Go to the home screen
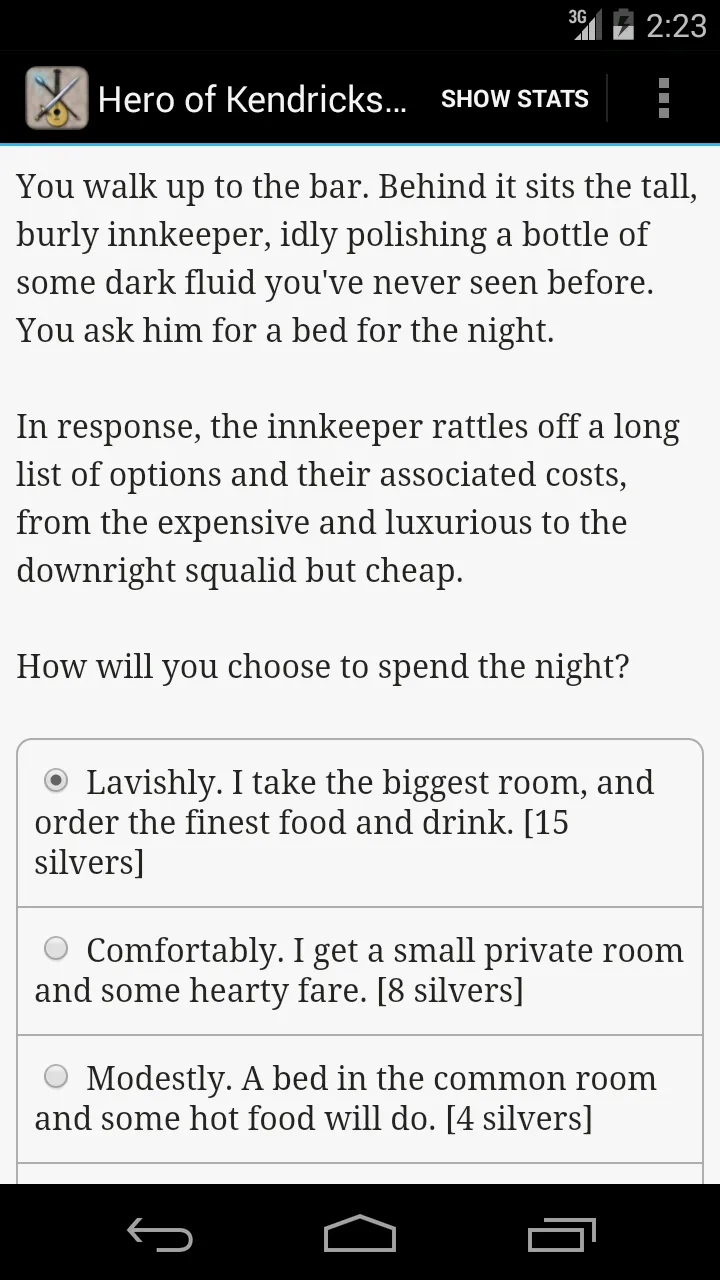The image size is (720, 1280). [x=360, y=1235]
